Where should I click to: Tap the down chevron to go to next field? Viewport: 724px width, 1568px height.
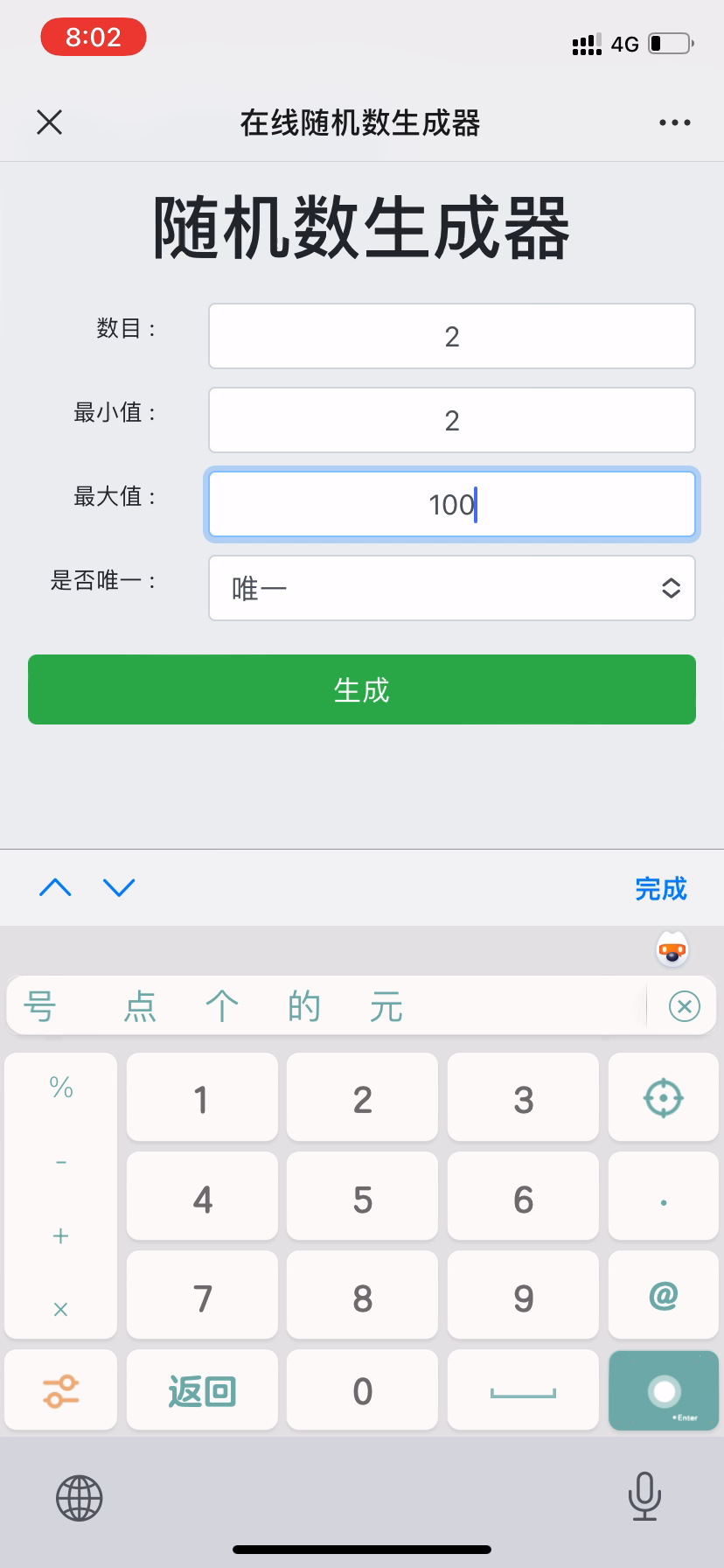pos(118,886)
